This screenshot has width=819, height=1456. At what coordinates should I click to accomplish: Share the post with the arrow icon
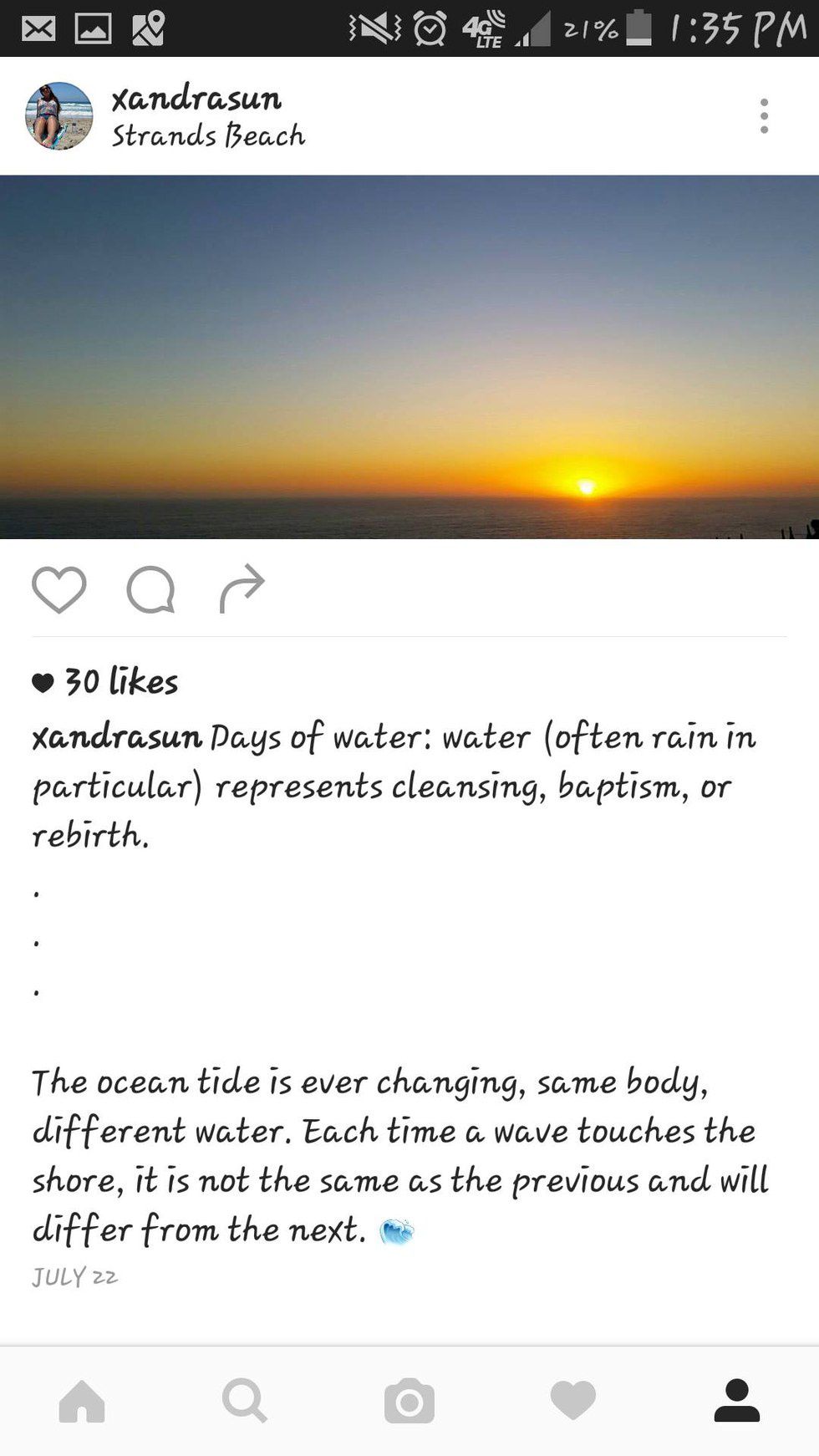tap(242, 588)
